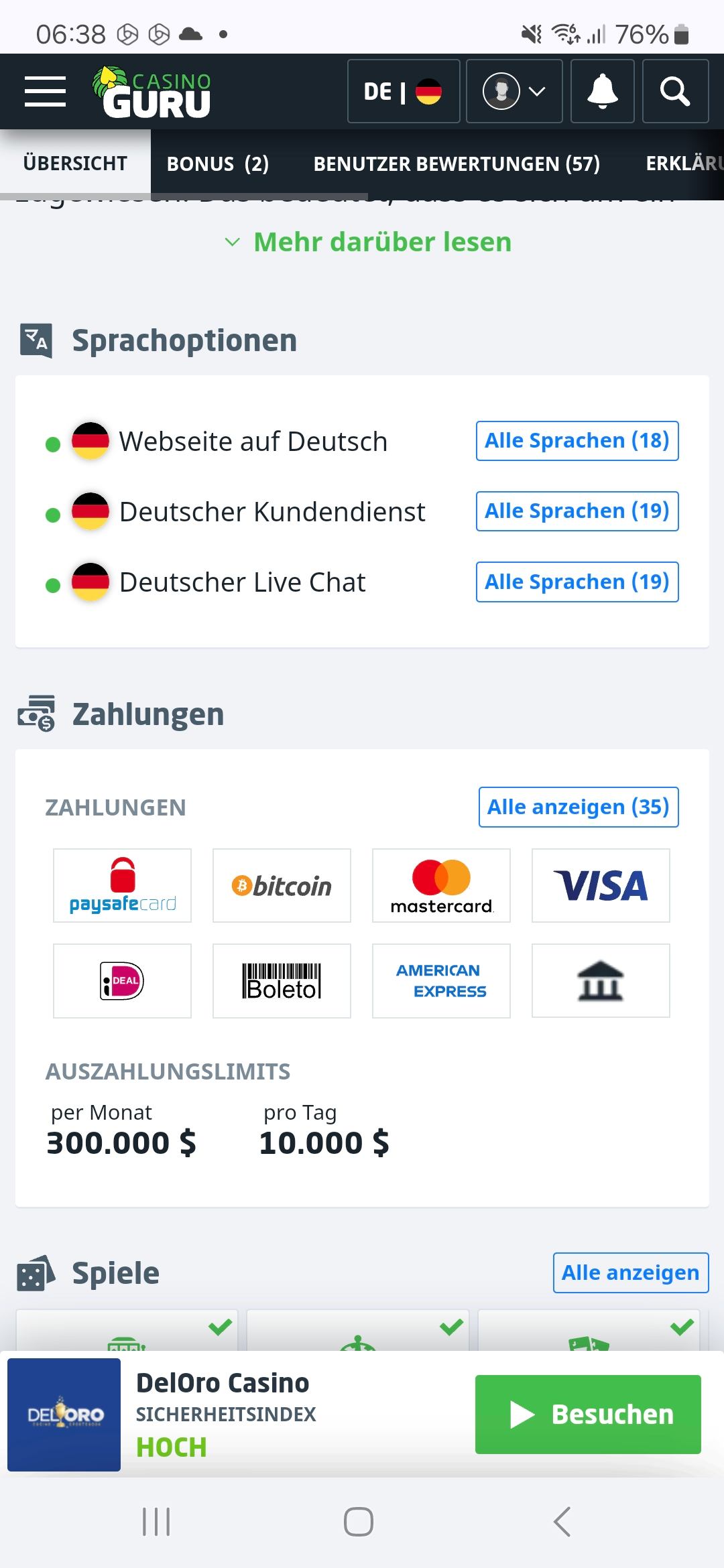This screenshot has width=724, height=1568.
Task: Open recent apps from navigation bar
Action: (x=156, y=1521)
